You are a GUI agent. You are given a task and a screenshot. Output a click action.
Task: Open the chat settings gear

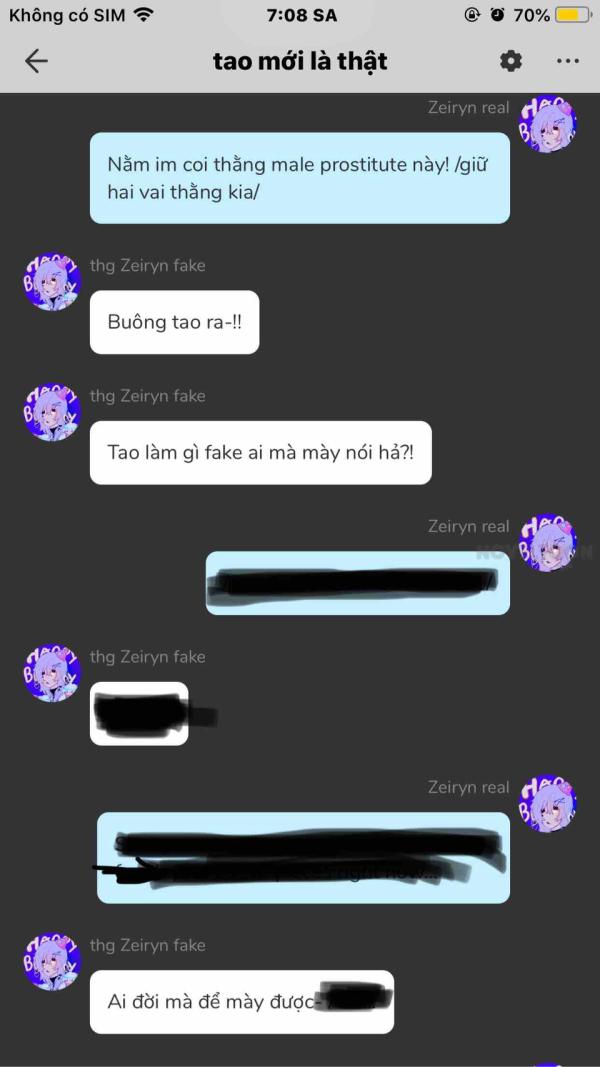[511, 61]
